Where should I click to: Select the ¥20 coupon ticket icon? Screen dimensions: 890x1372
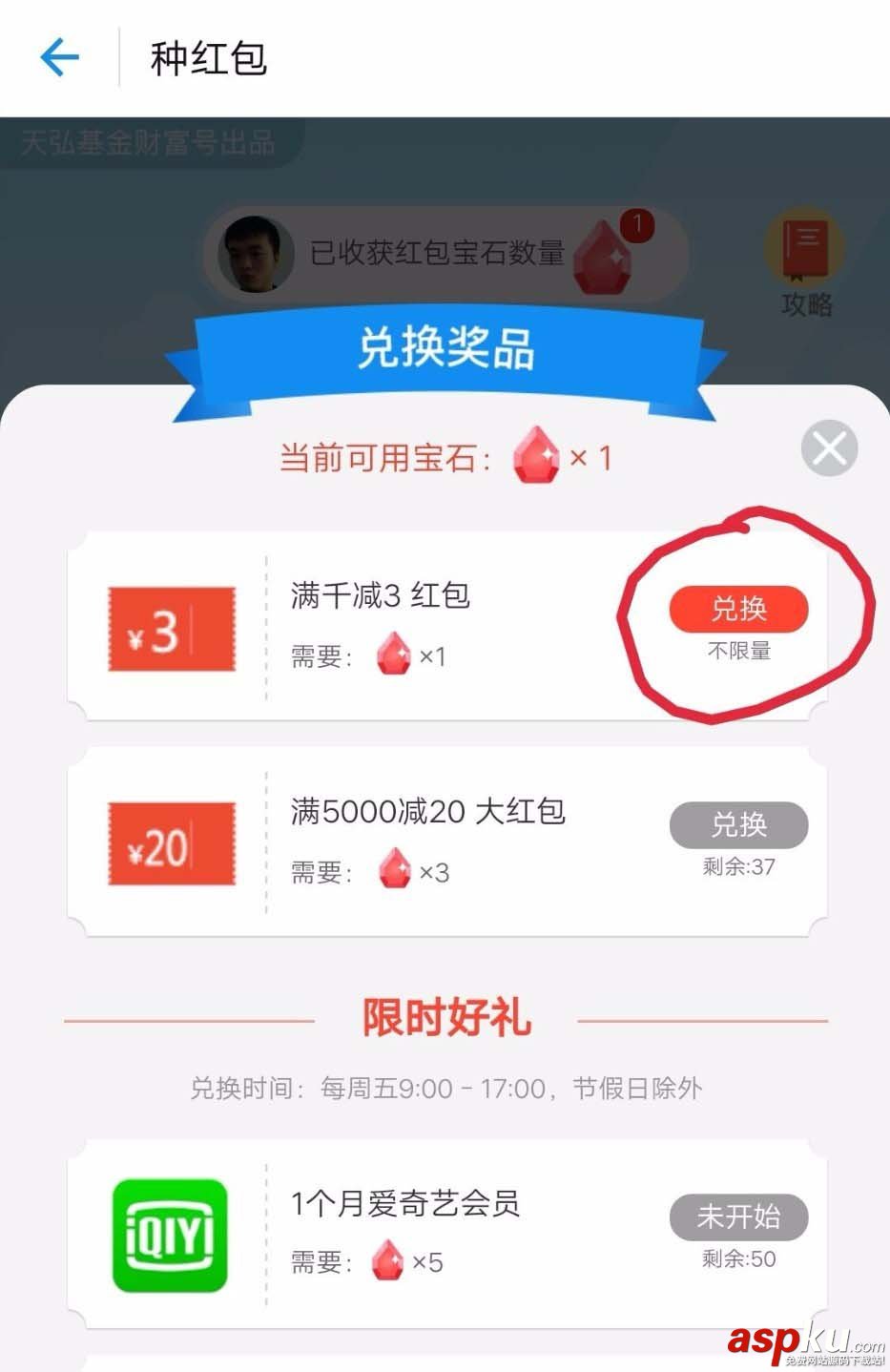(172, 843)
